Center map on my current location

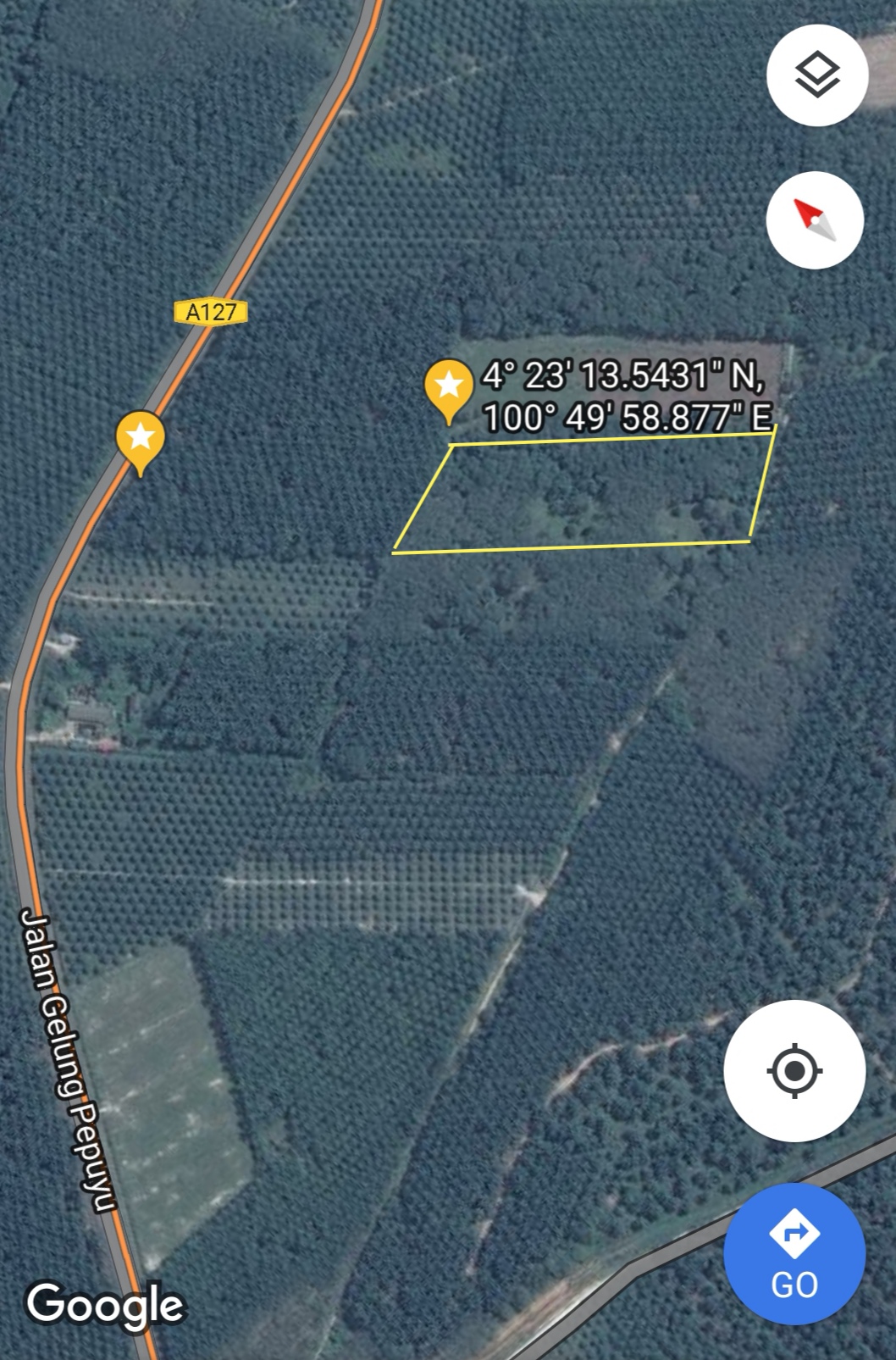click(794, 1071)
